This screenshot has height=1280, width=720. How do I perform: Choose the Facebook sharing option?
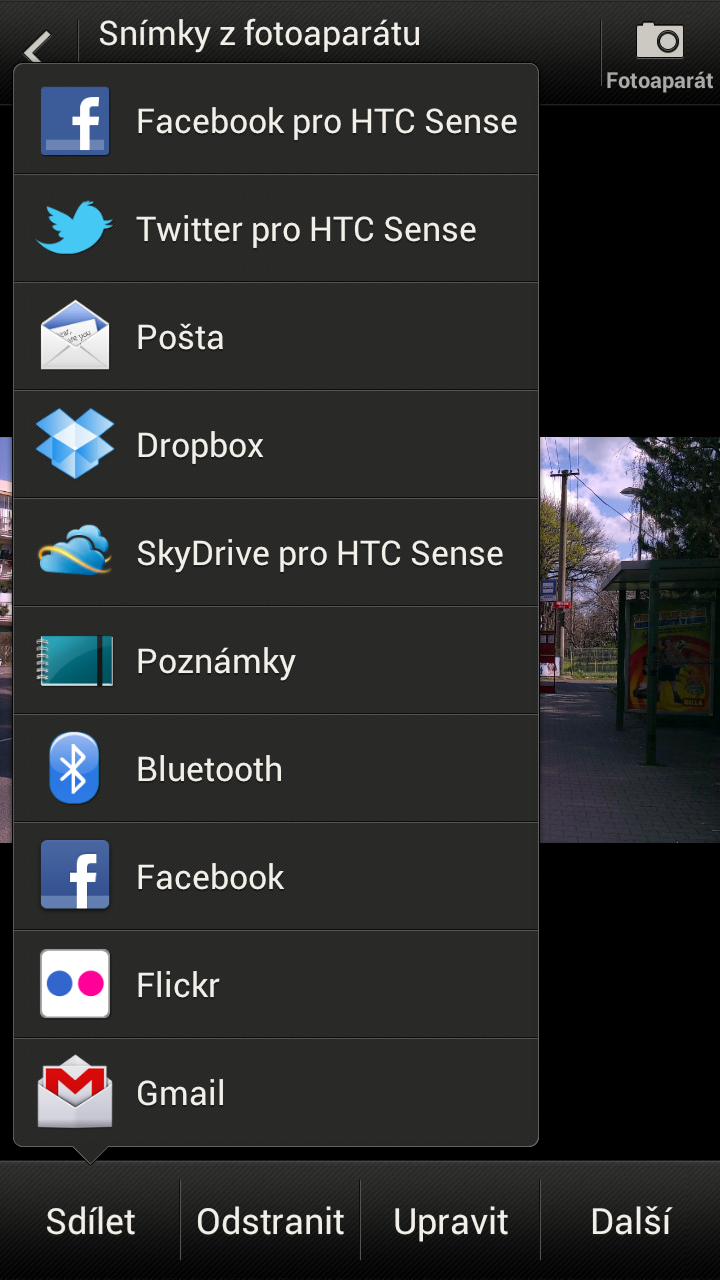click(275, 876)
